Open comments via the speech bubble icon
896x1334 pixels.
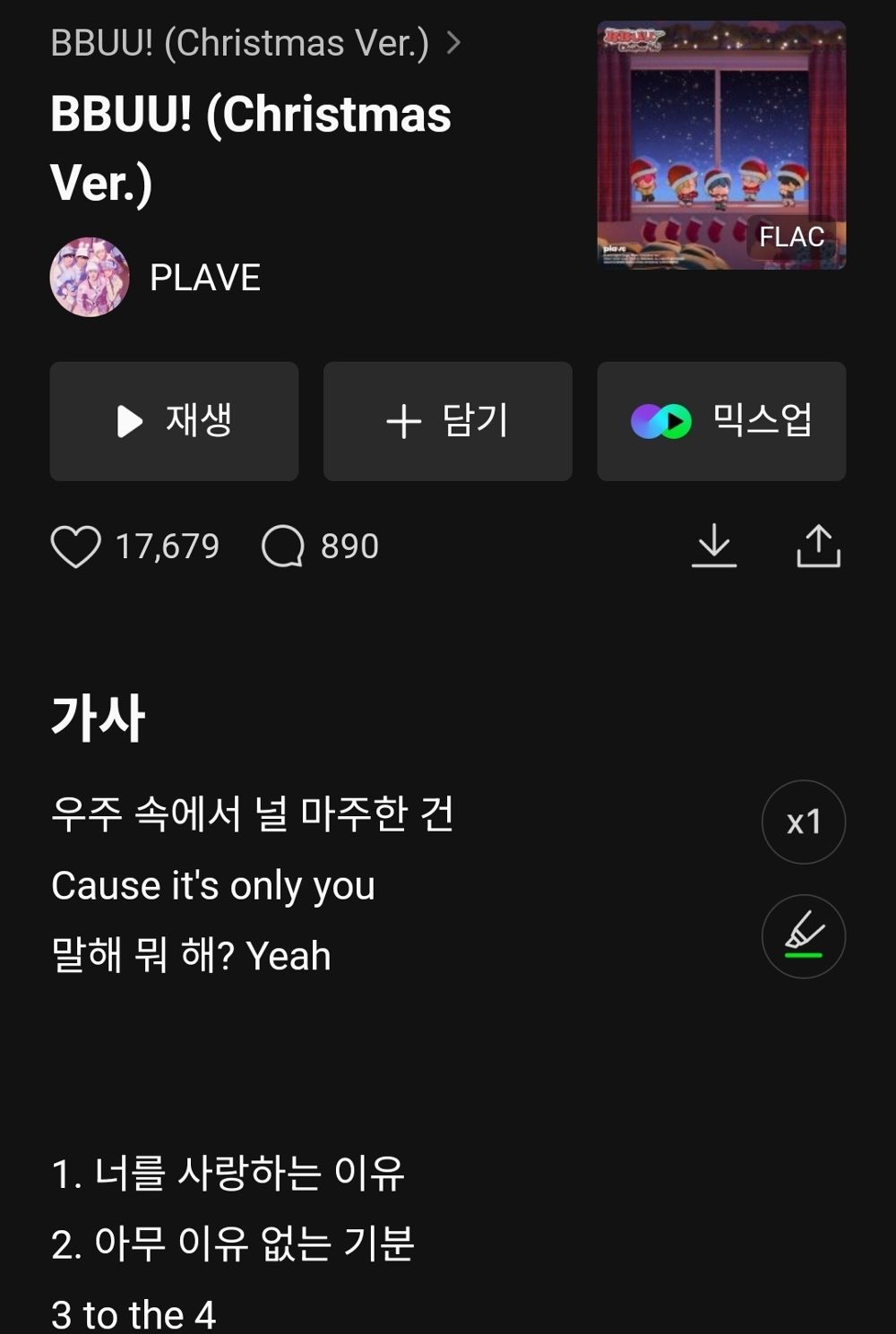pos(284,546)
